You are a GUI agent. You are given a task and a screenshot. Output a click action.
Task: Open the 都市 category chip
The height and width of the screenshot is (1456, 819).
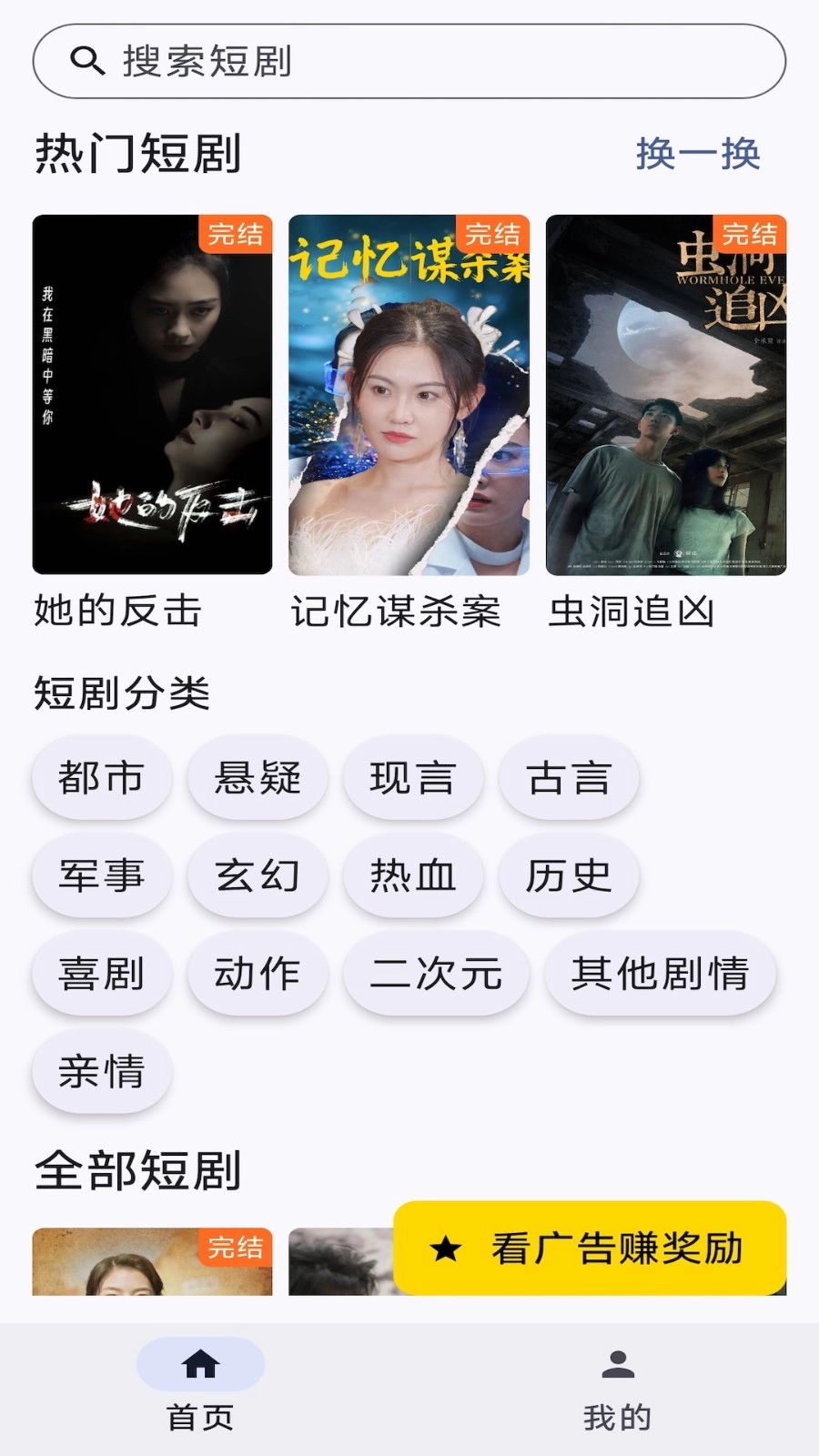(x=101, y=778)
